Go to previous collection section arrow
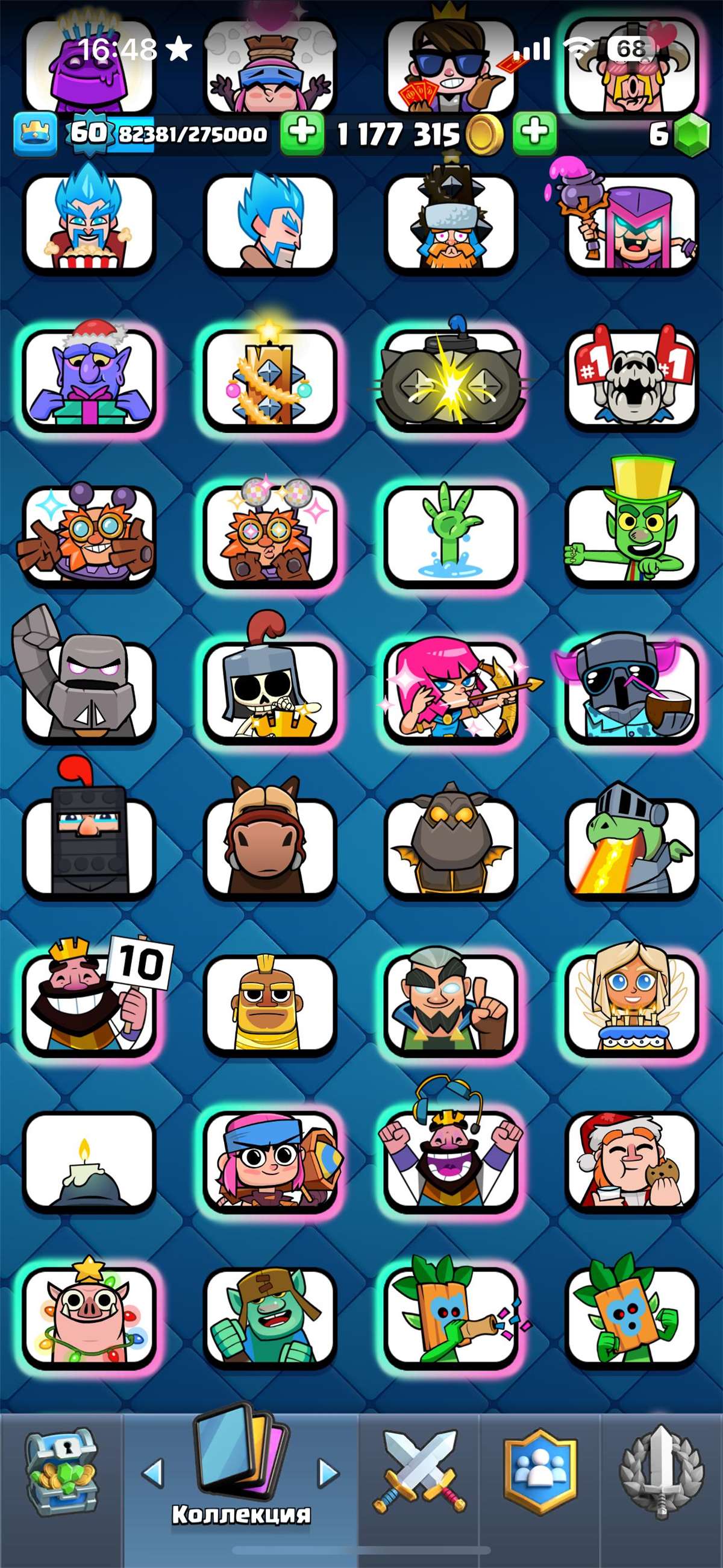The width and height of the screenshot is (723, 1568). (153, 1473)
